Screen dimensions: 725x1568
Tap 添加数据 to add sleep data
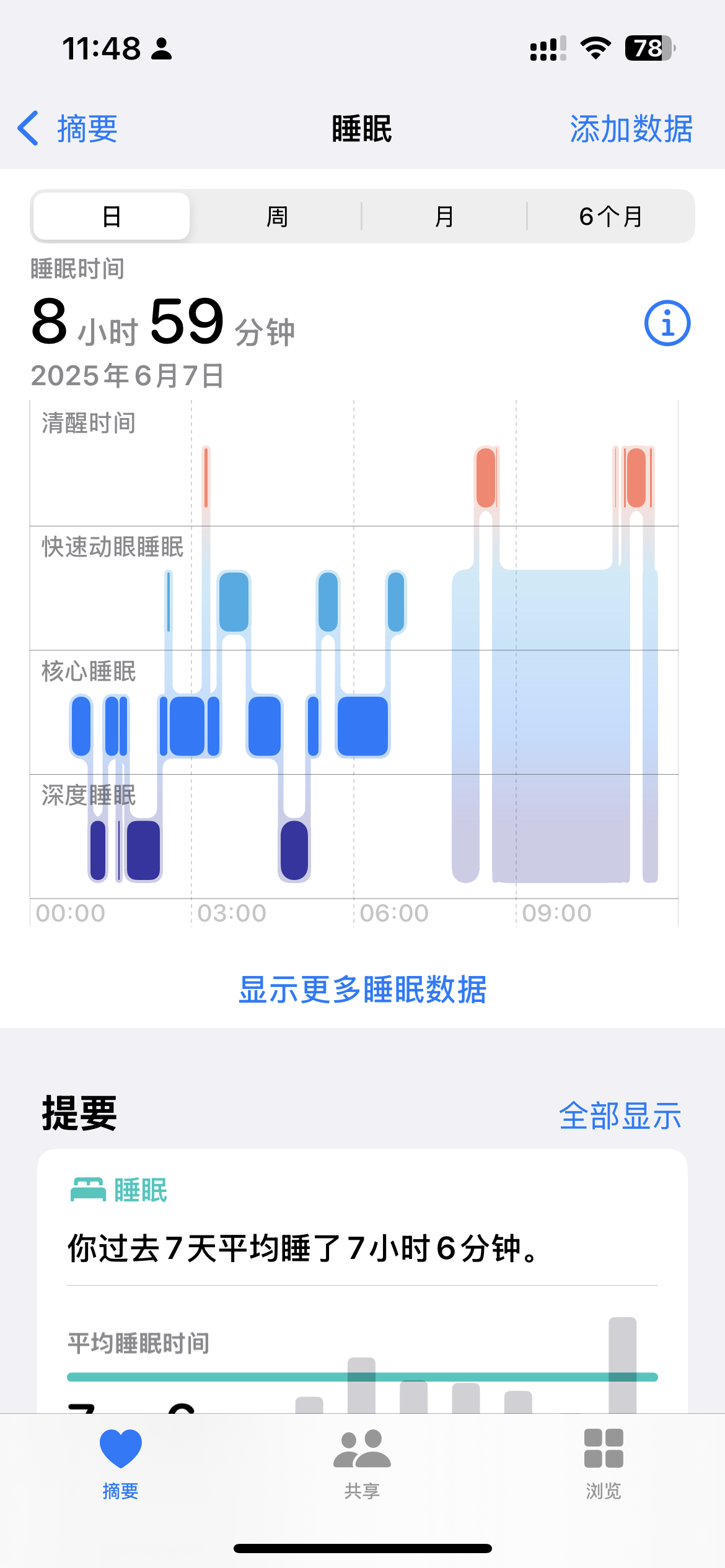(x=631, y=129)
